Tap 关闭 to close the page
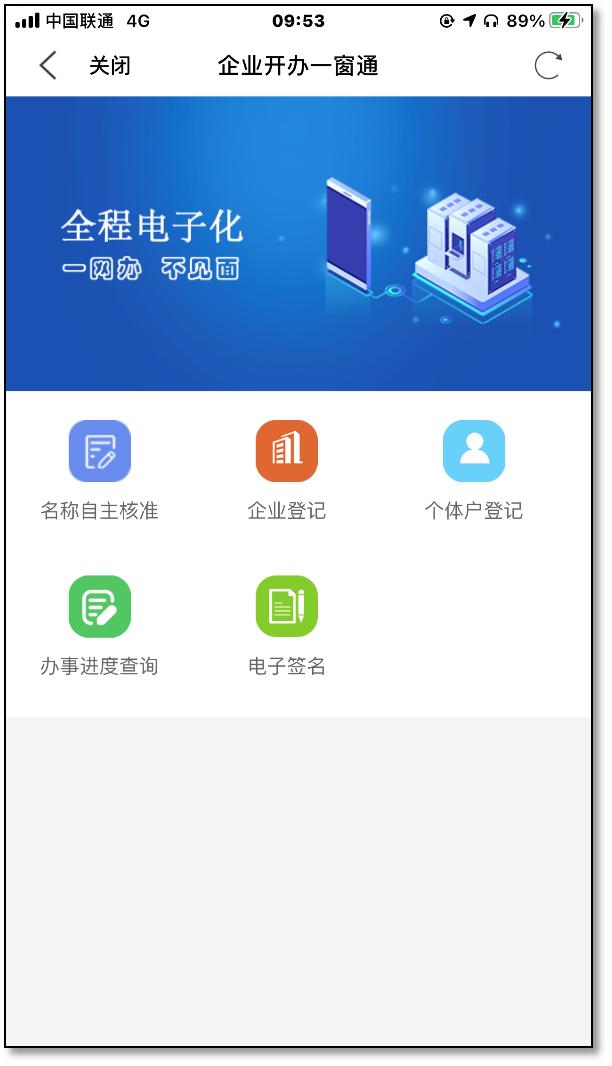The height and width of the screenshot is (1066, 612). (x=109, y=66)
